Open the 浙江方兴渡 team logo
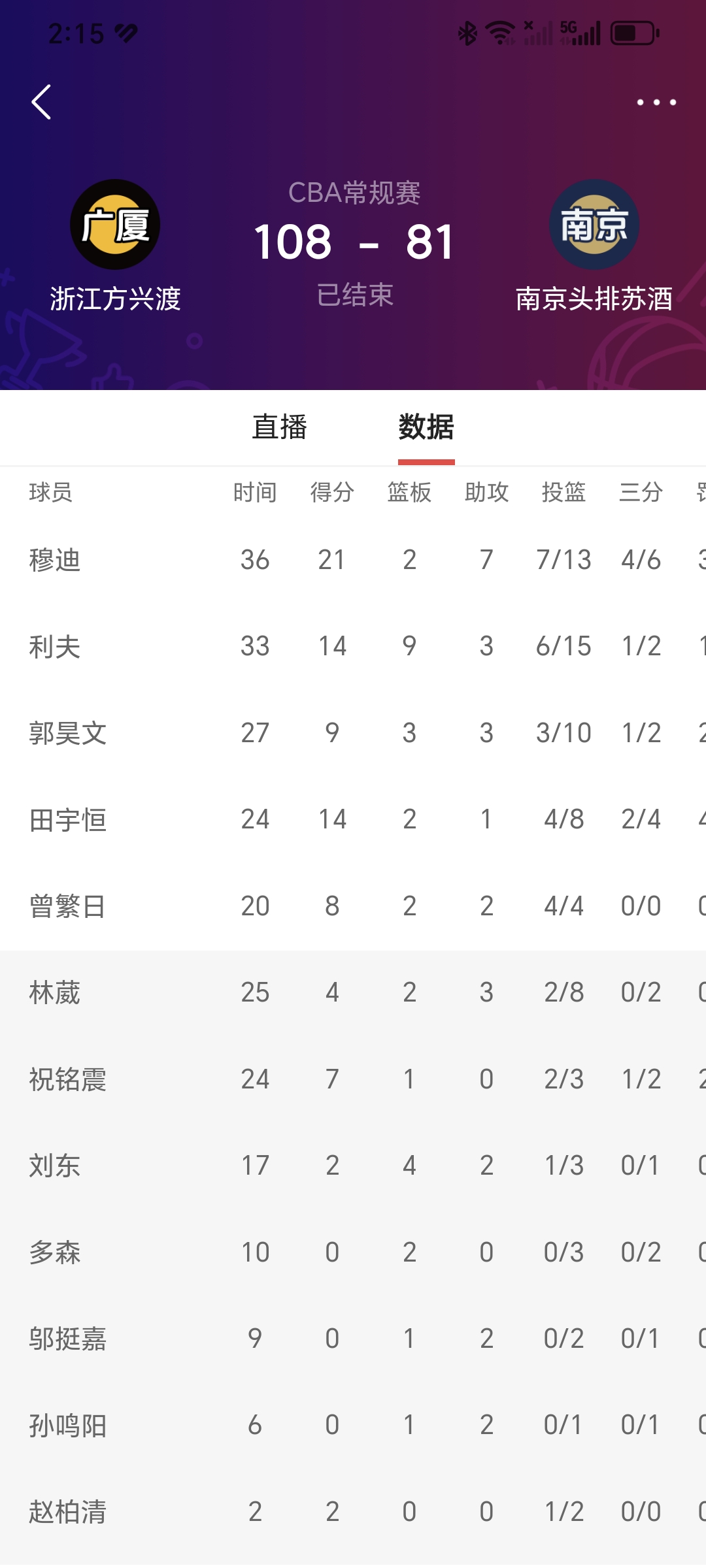The height and width of the screenshot is (1568, 706). pos(115,224)
